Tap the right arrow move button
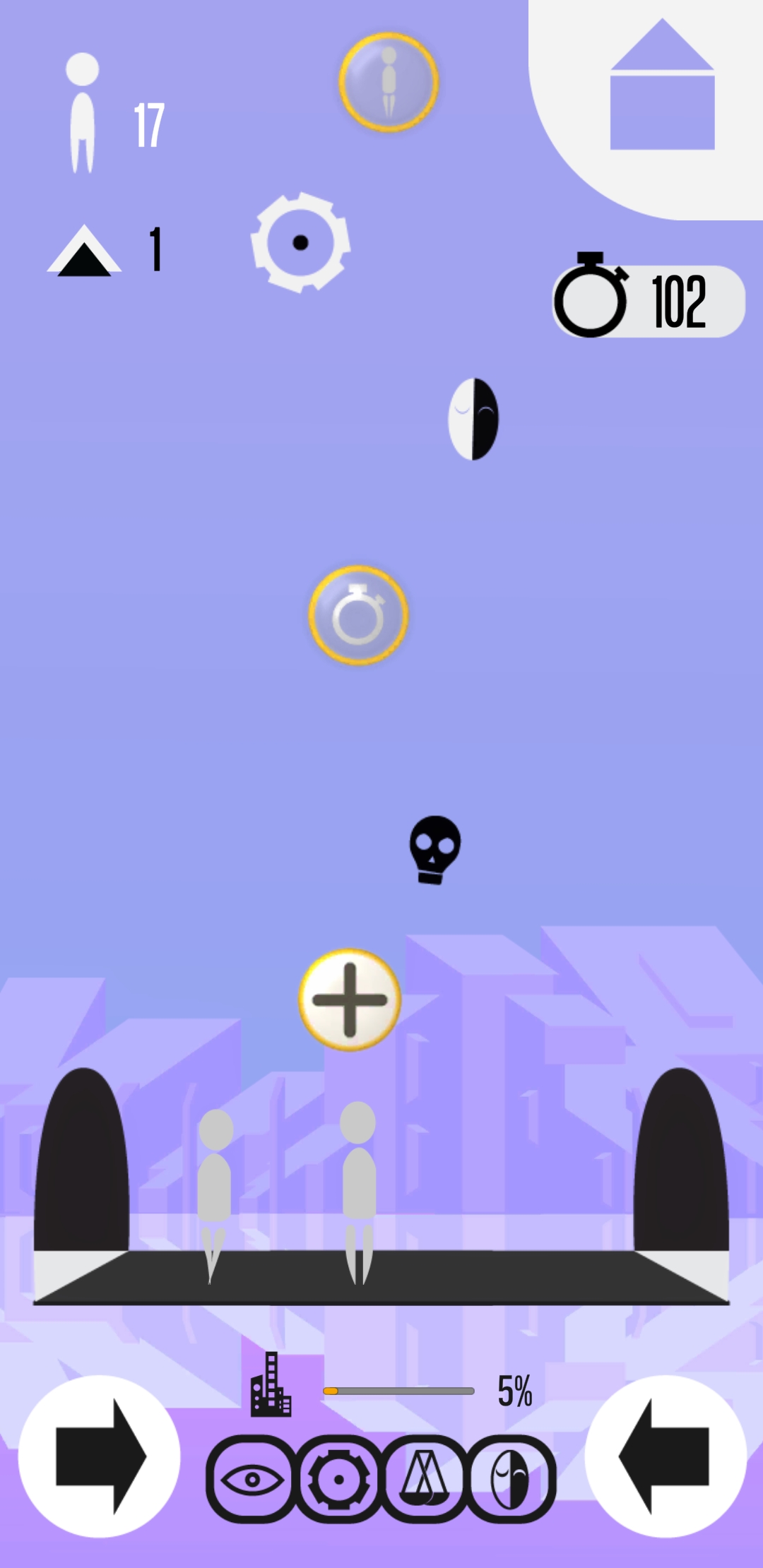 point(99,1456)
